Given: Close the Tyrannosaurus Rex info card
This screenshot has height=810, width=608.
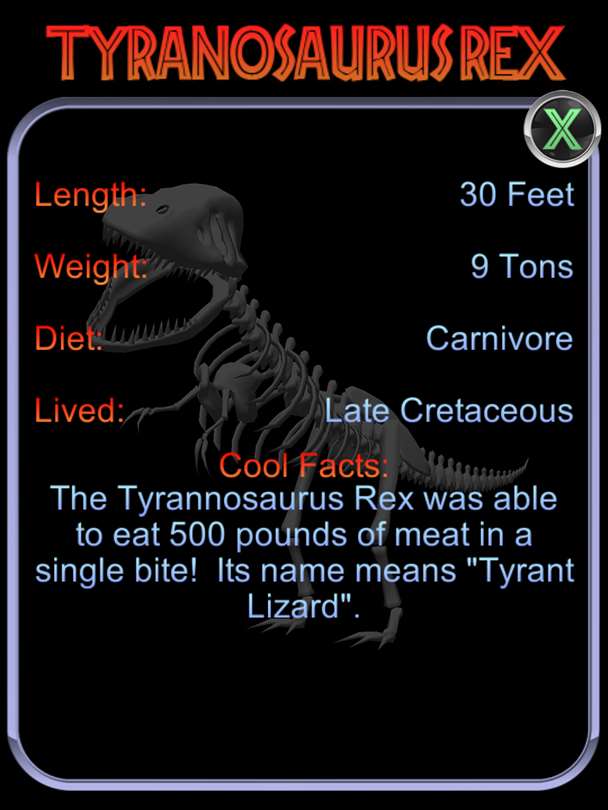Looking at the screenshot, I should click(561, 128).
